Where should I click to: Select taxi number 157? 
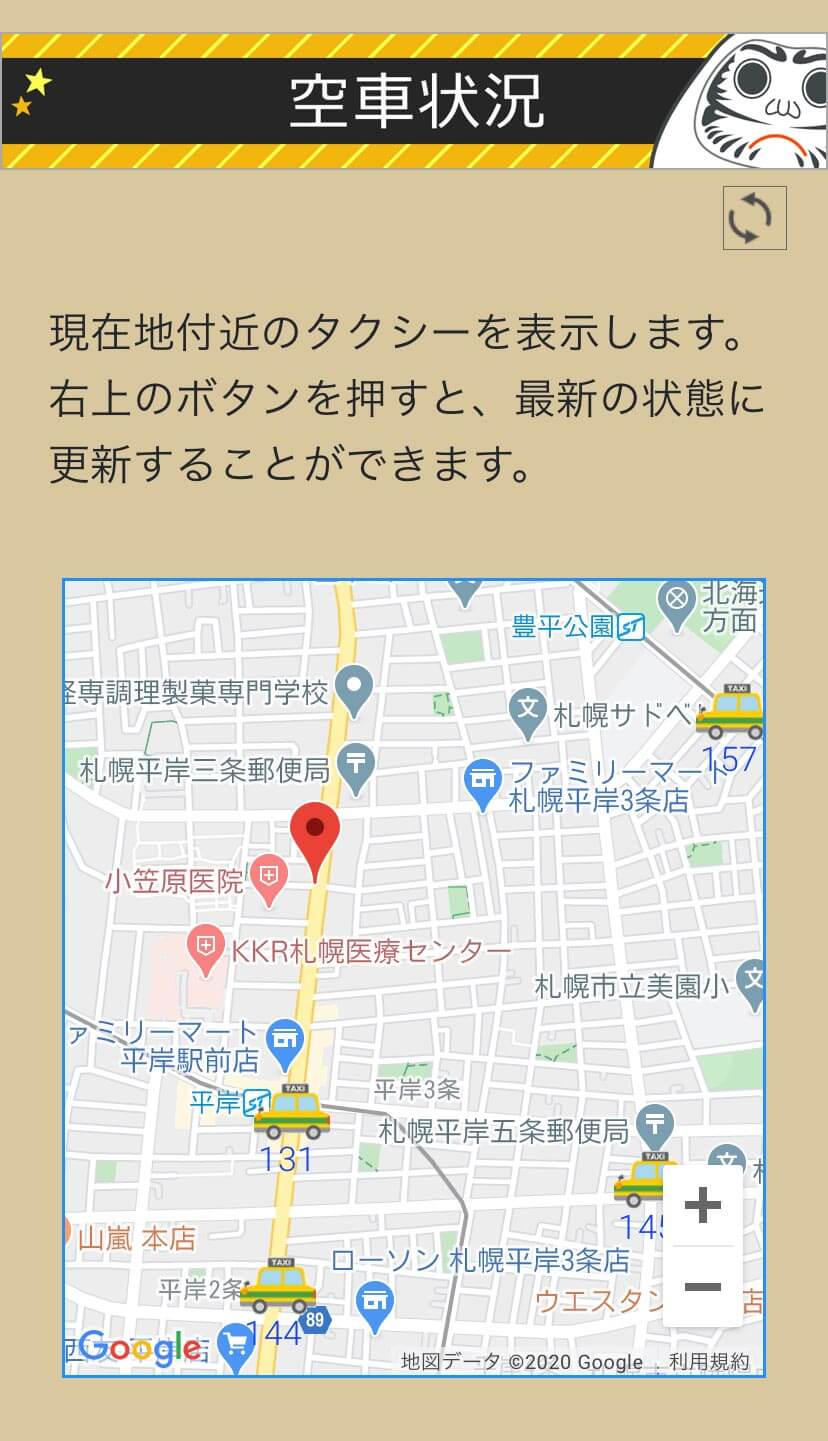[732, 711]
